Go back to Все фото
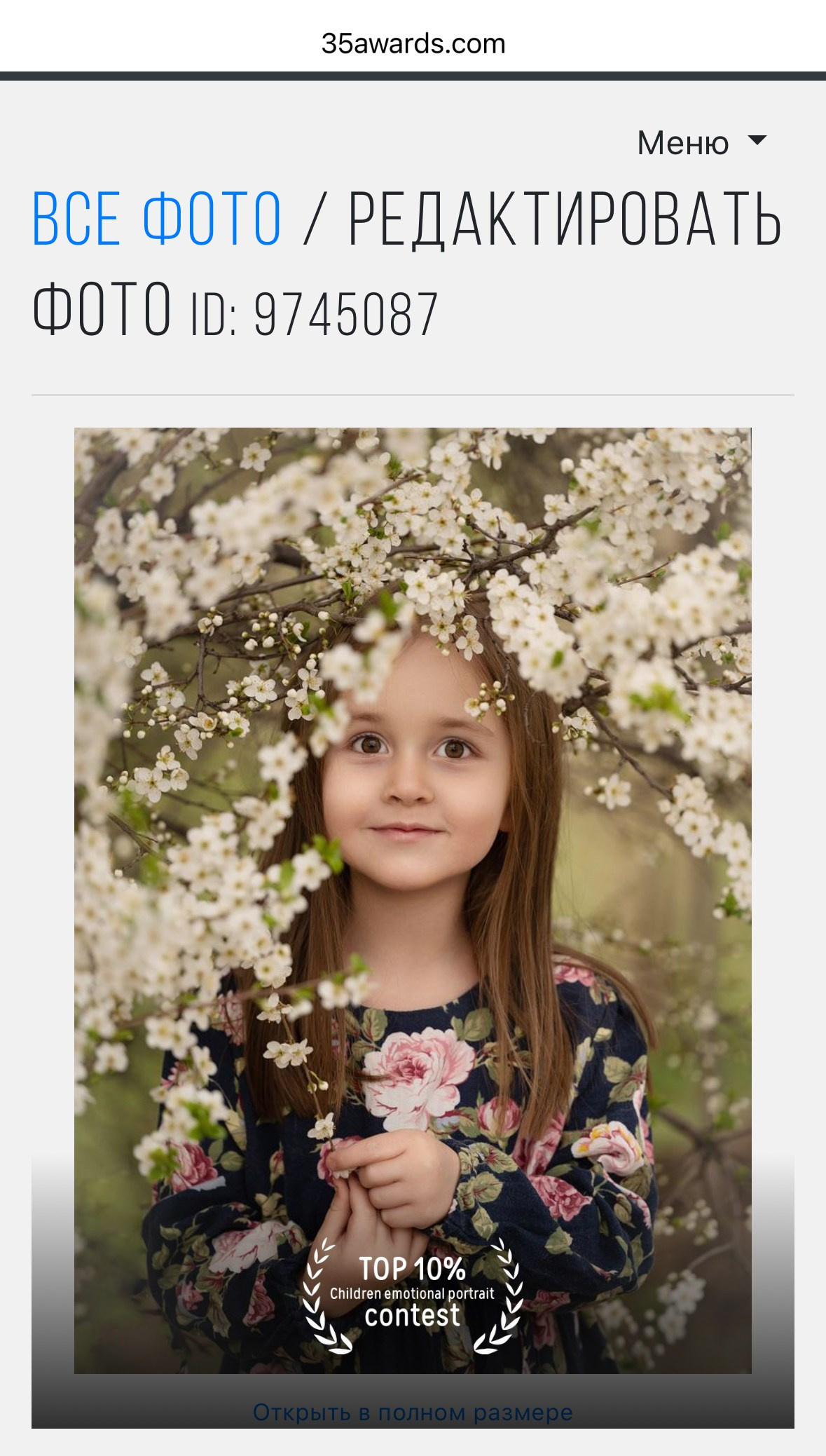This screenshot has height=1456, width=826. 157,219
